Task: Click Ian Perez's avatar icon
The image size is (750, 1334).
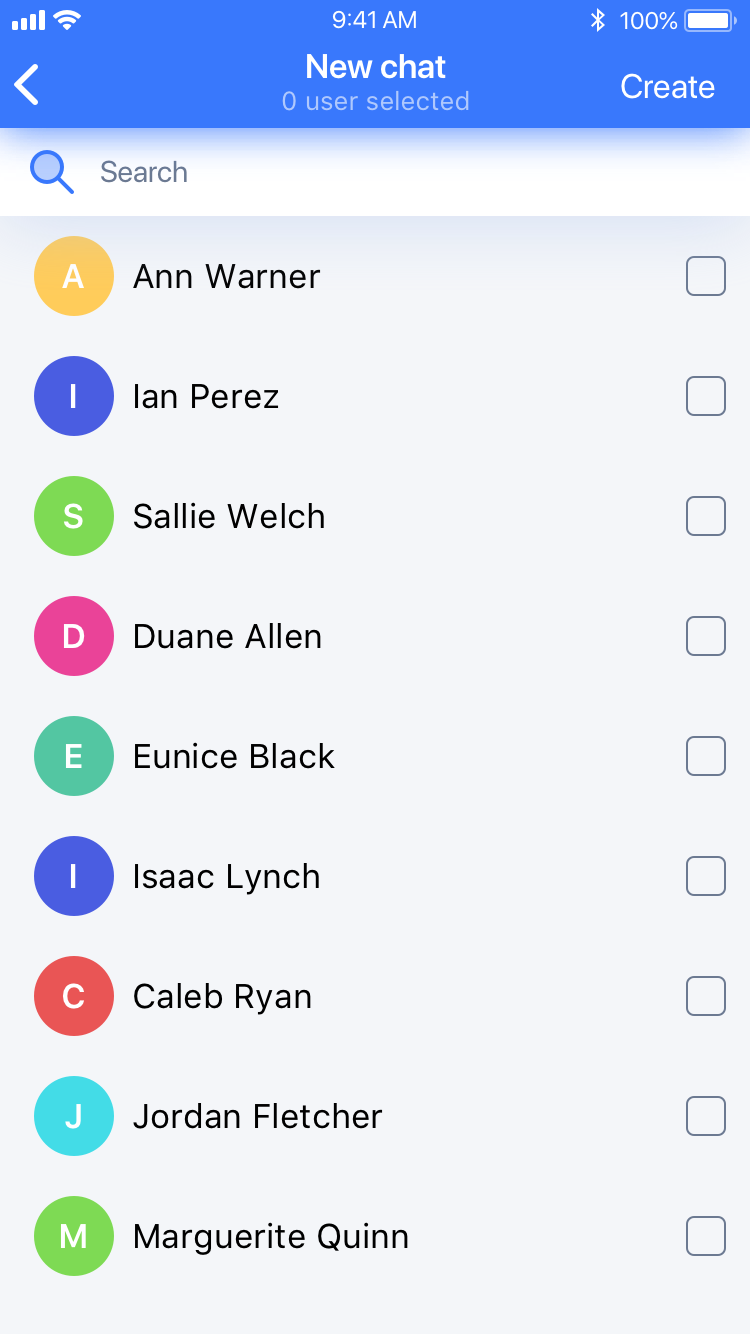Action: (74, 396)
